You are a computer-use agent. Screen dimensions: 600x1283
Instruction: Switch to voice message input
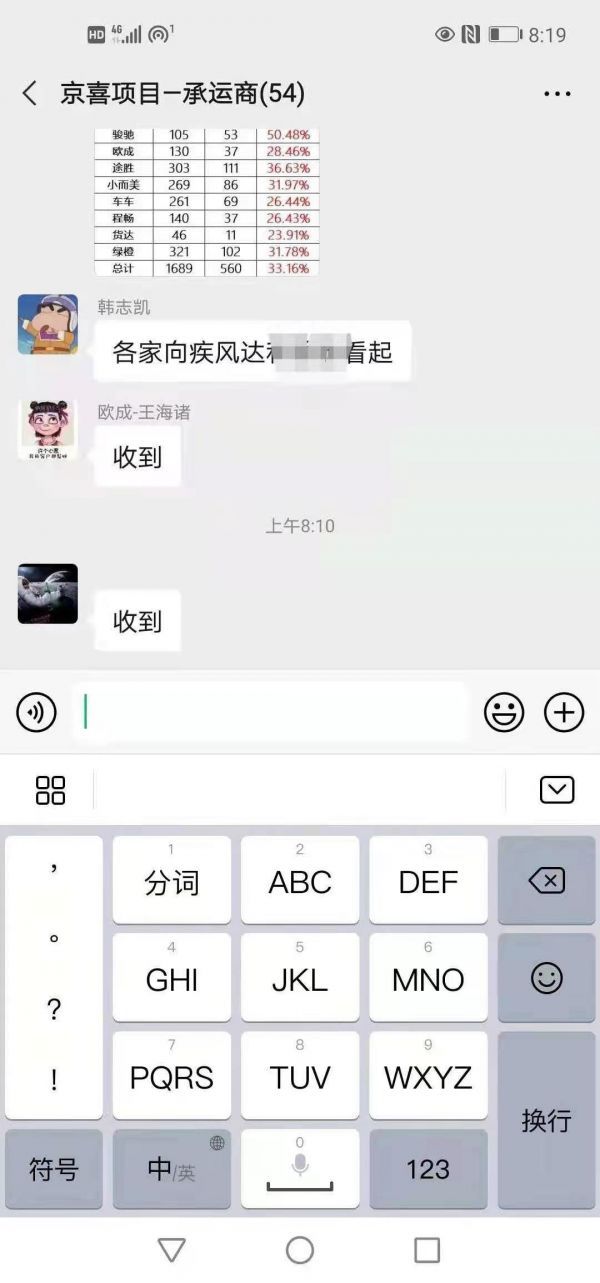pyautogui.click(x=36, y=713)
